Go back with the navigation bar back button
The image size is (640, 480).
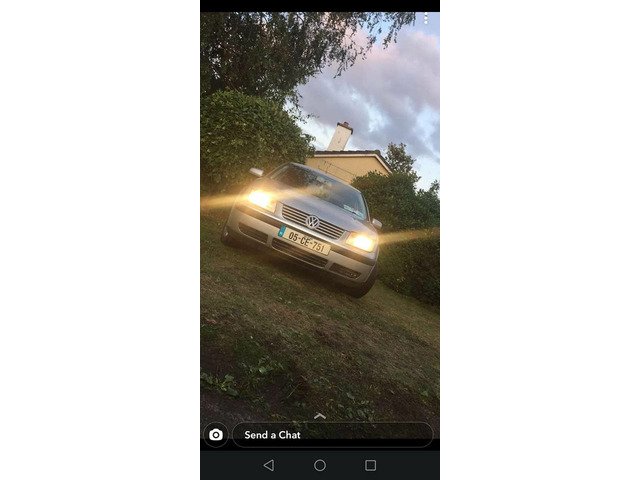point(268,465)
